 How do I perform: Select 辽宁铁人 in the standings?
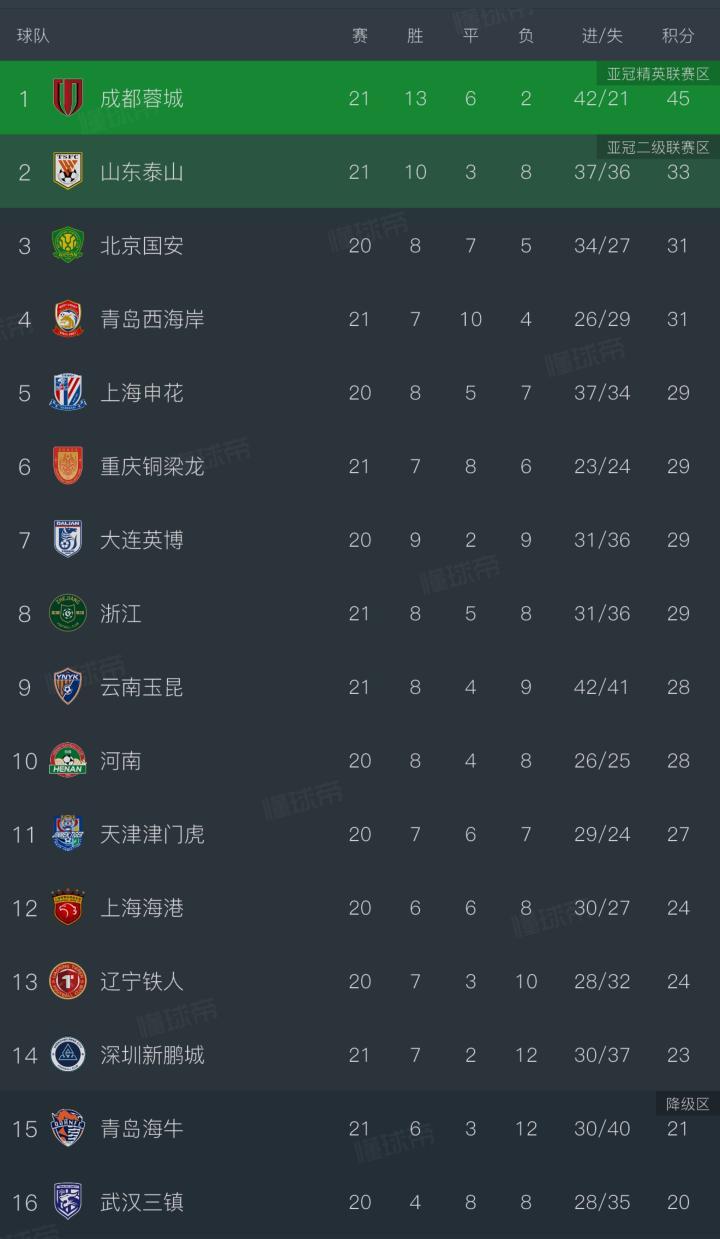click(360, 981)
